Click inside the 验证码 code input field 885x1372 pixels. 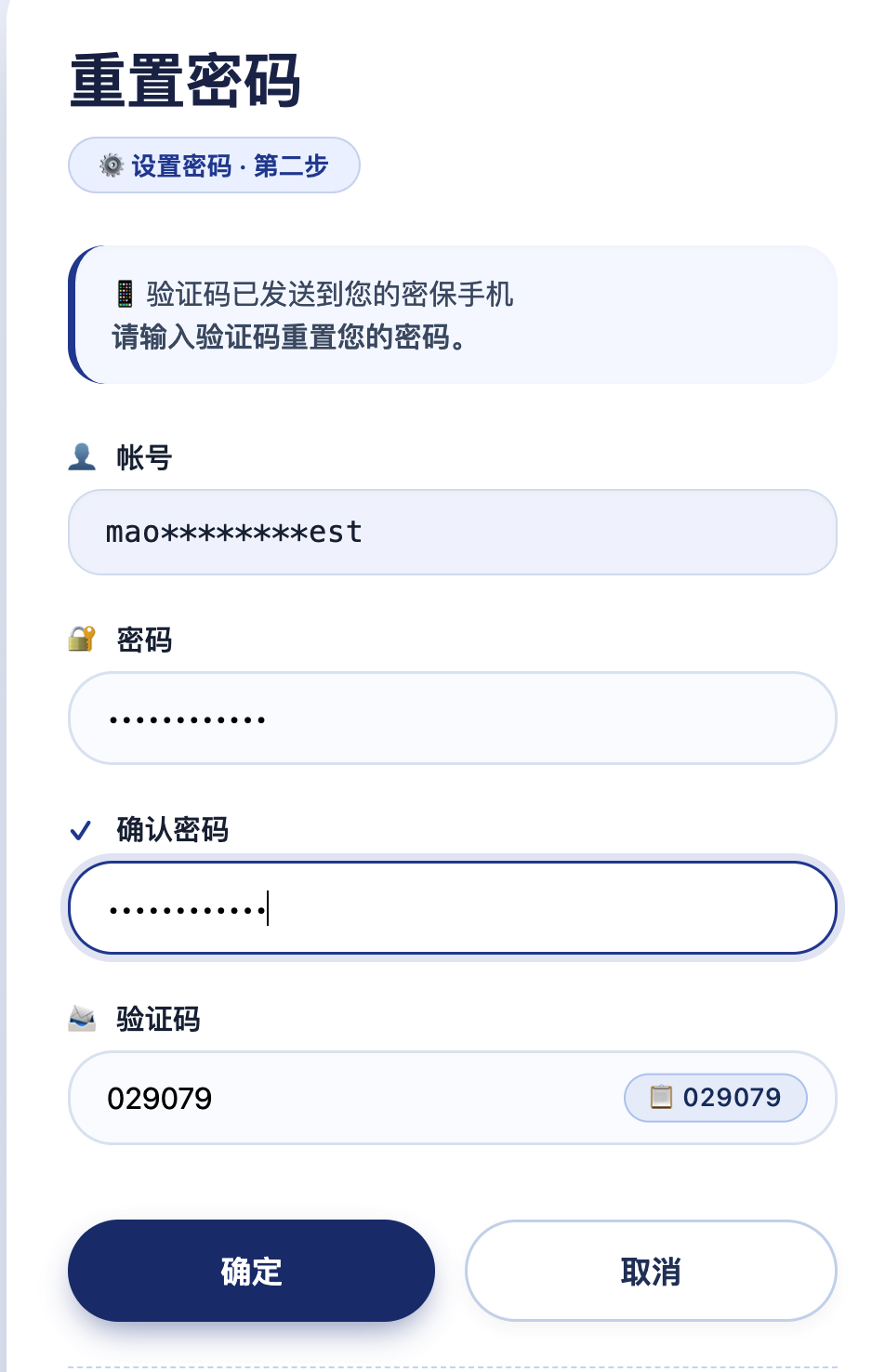pyautogui.click(x=372, y=1098)
